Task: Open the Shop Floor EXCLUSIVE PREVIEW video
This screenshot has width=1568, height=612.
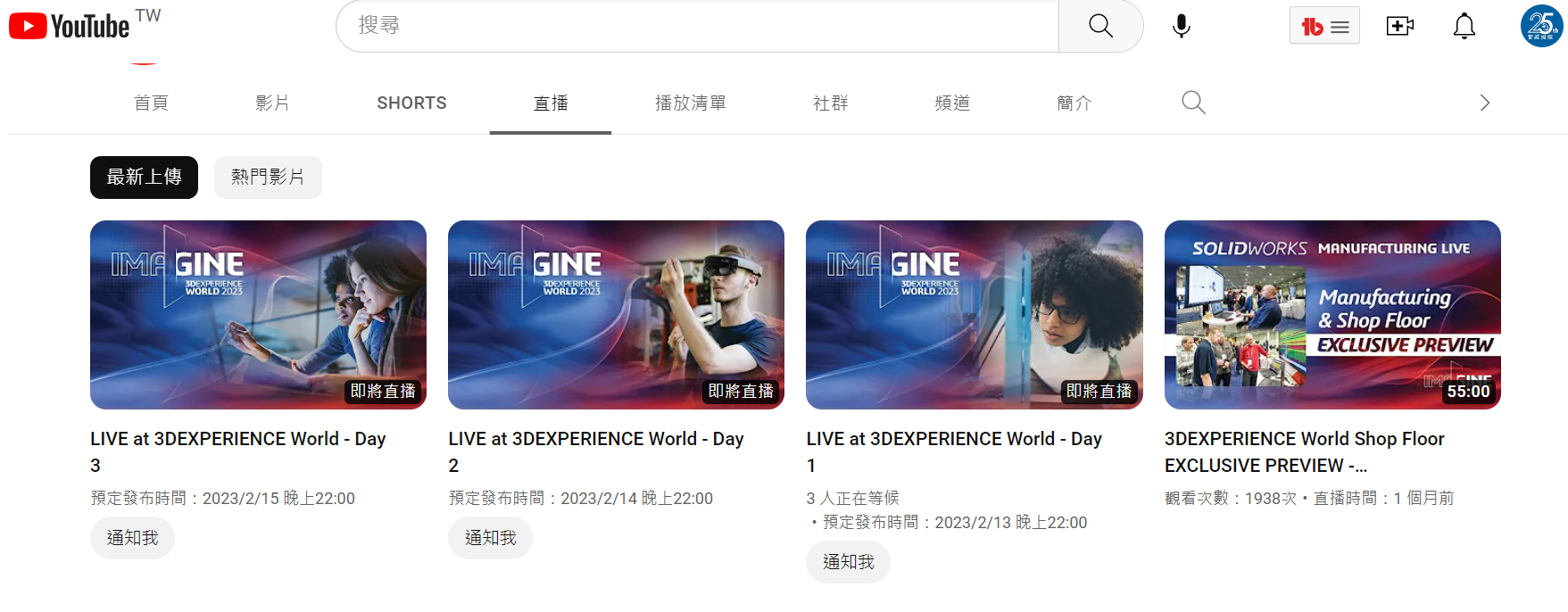Action: [1332, 315]
